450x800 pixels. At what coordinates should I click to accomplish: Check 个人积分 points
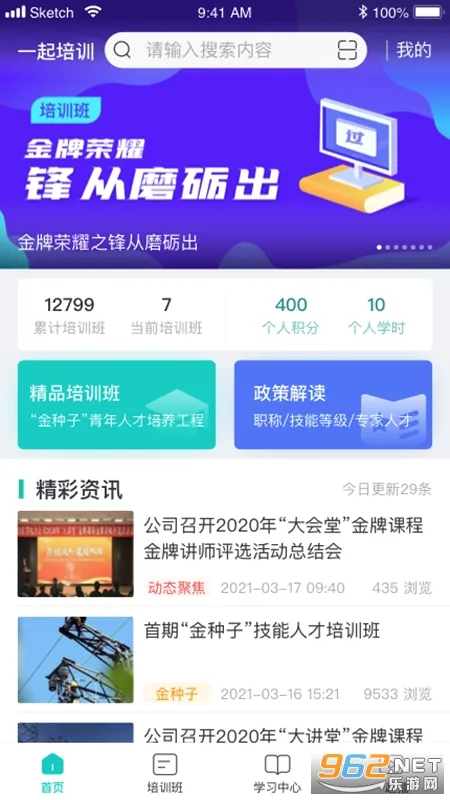click(x=291, y=315)
